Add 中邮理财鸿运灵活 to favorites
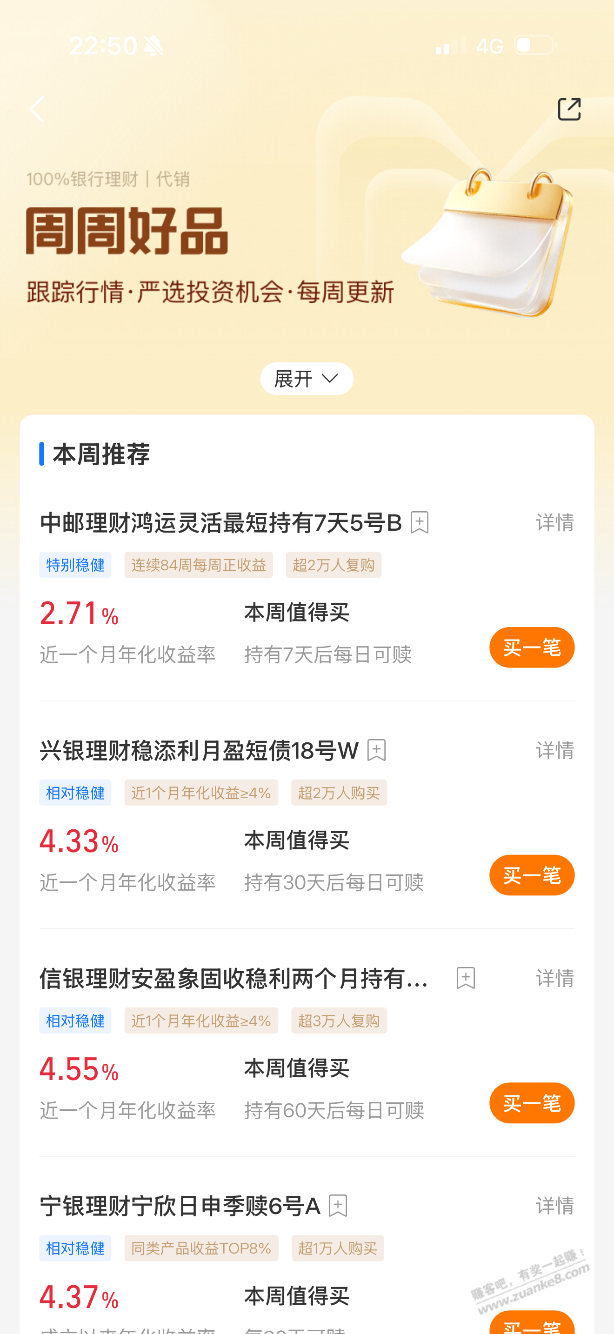614x1334 pixels. click(x=420, y=522)
